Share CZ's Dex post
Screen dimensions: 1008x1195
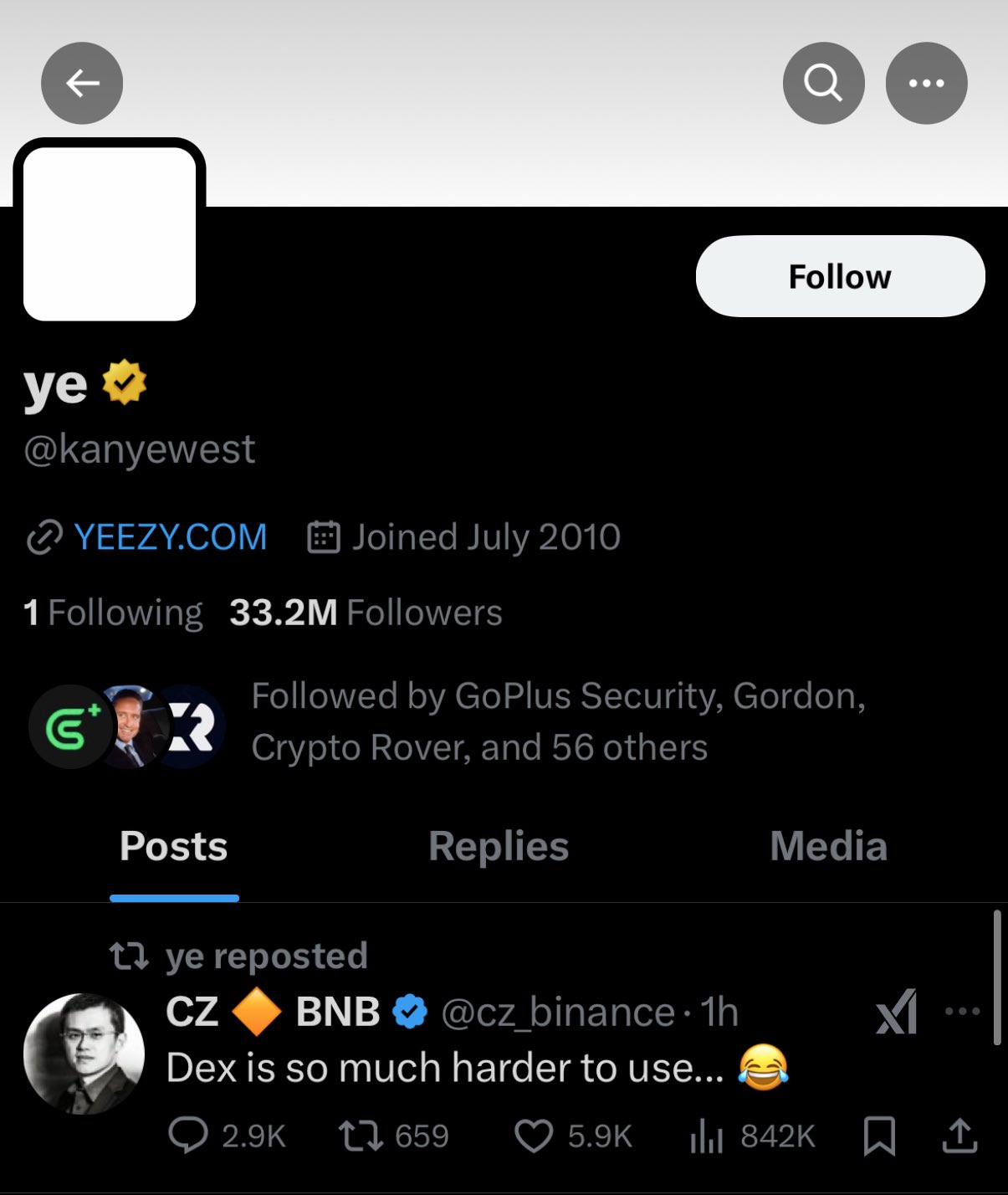tap(959, 1136)
